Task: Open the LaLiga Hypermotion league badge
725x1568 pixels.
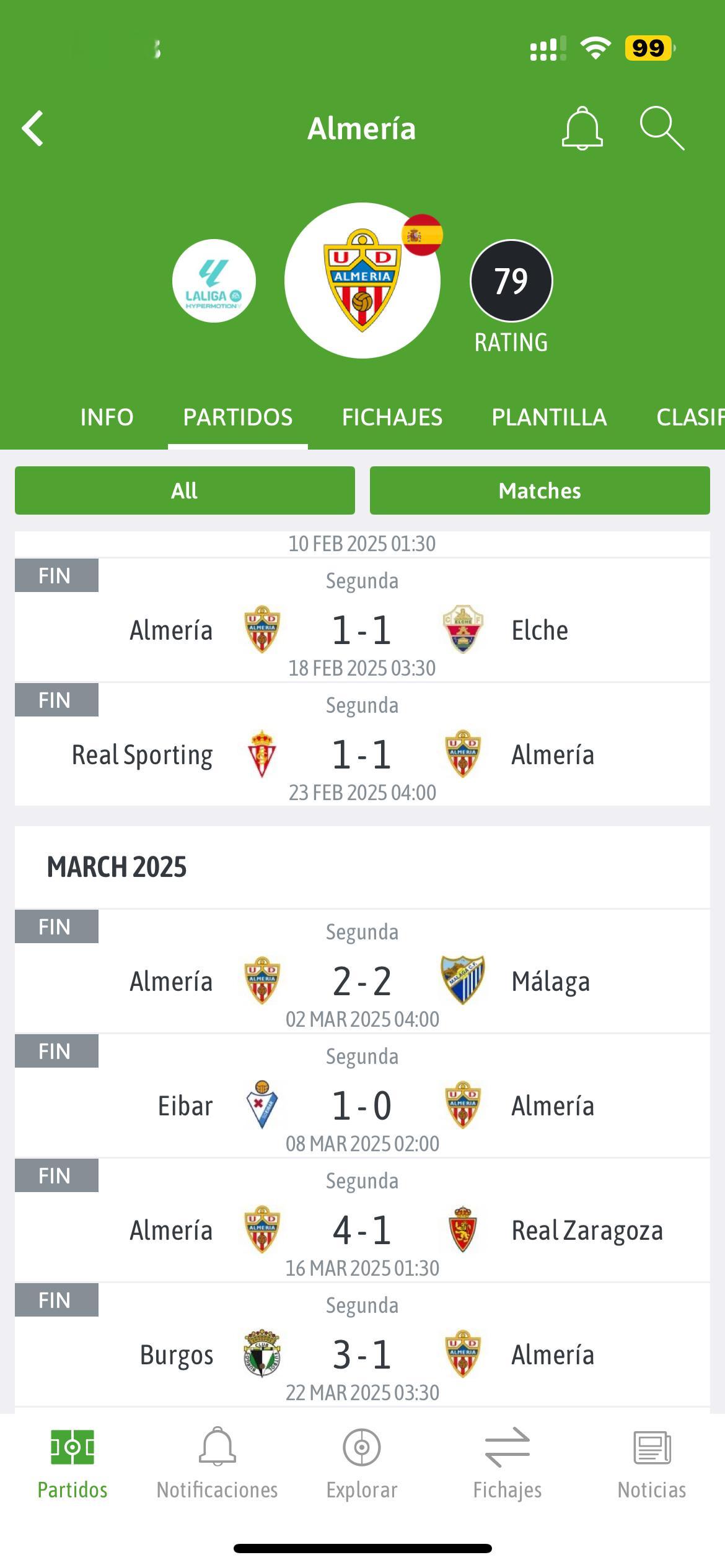Action: click(x=214, y=281)
